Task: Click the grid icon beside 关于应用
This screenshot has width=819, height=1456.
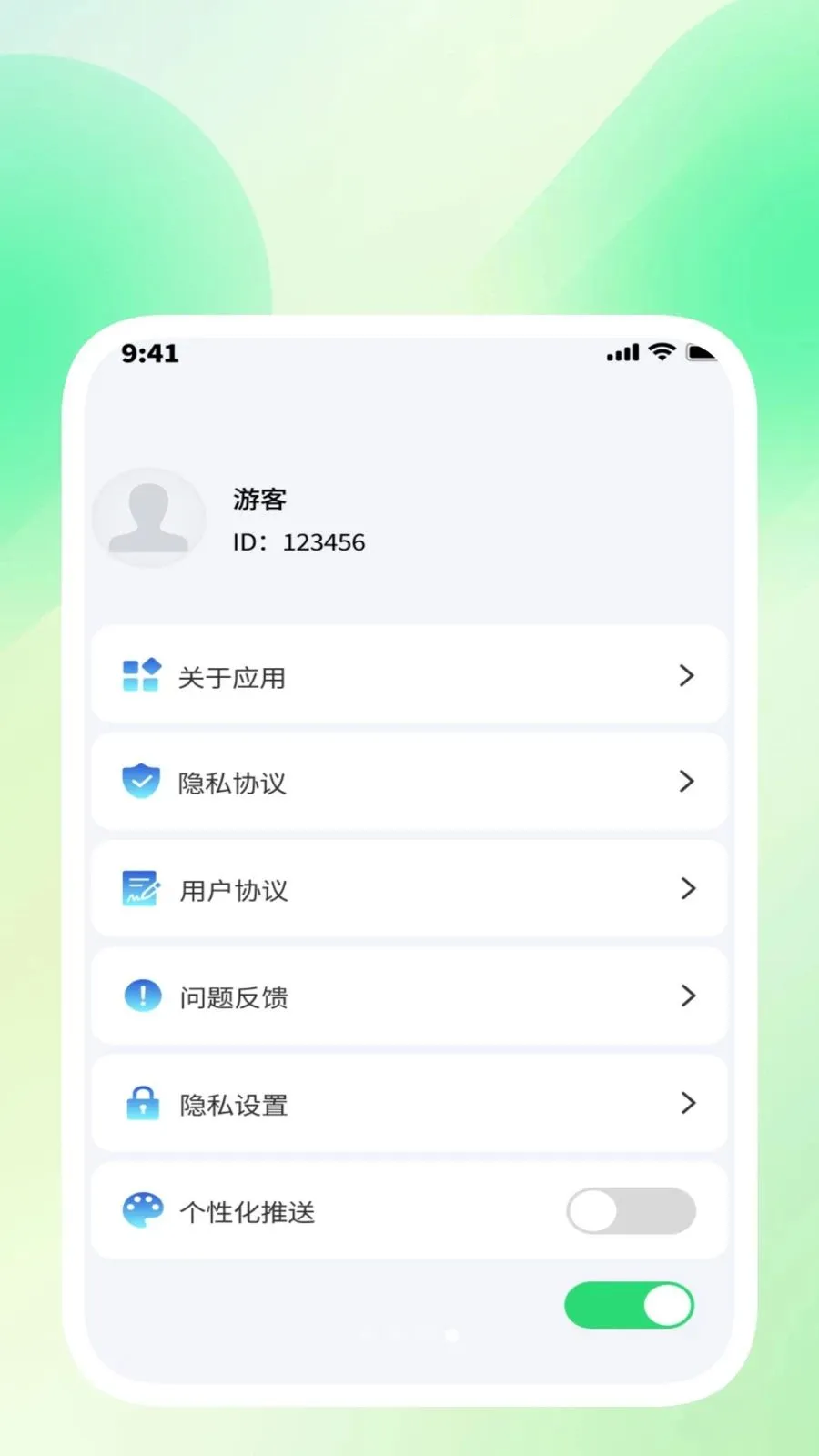Action: (142, 675)
